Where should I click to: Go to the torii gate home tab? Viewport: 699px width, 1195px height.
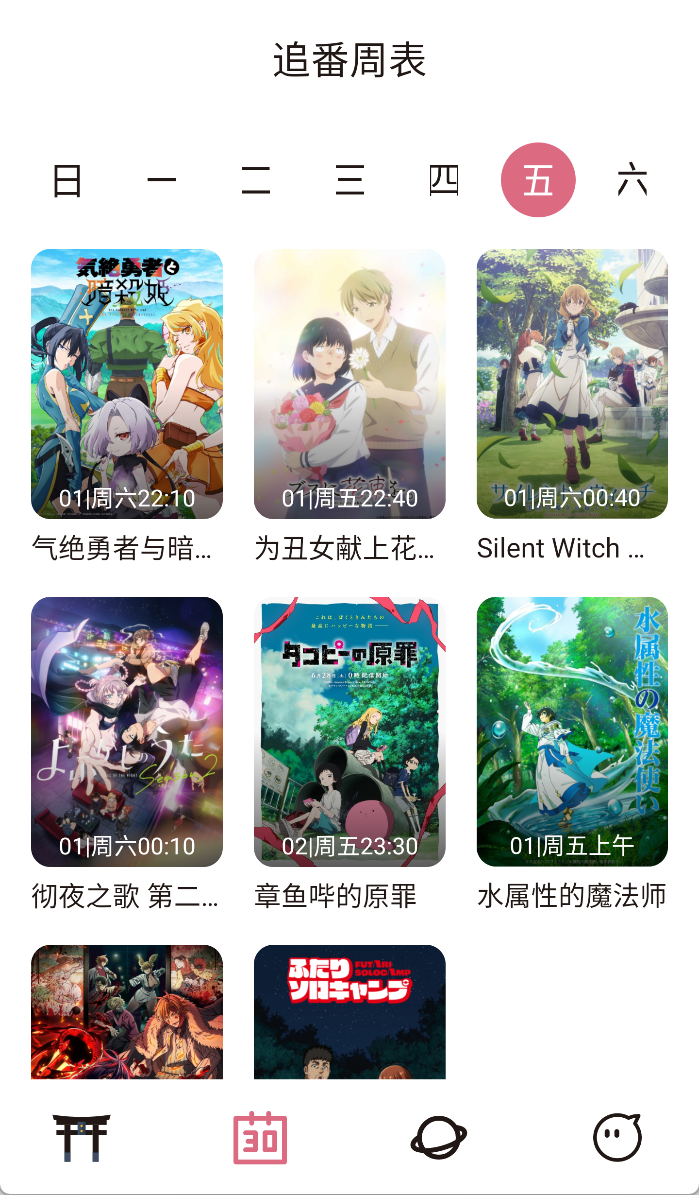click(81, 1137)
